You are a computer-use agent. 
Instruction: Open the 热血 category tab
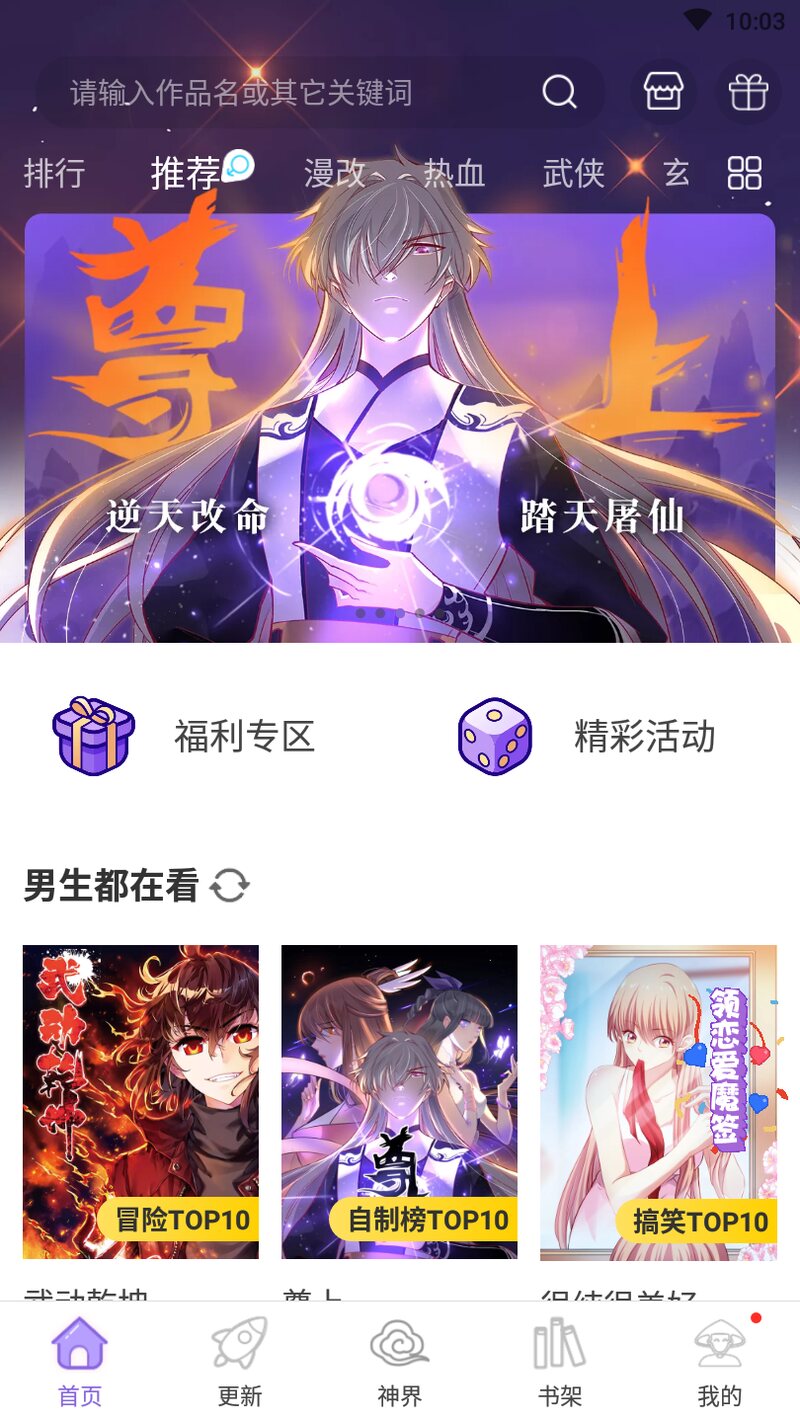point(454,173)
